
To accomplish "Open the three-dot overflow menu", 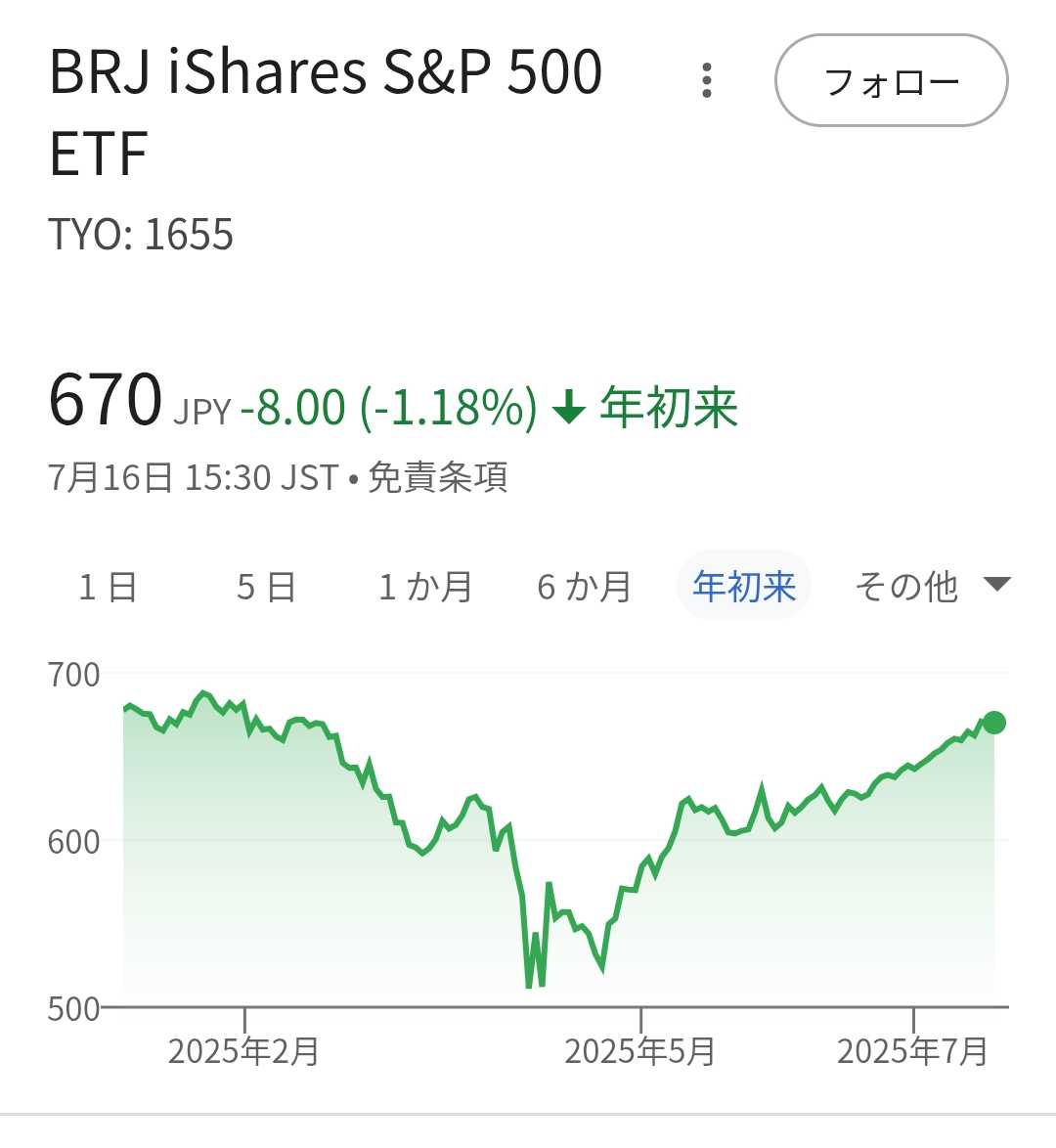I will (706, 81).
